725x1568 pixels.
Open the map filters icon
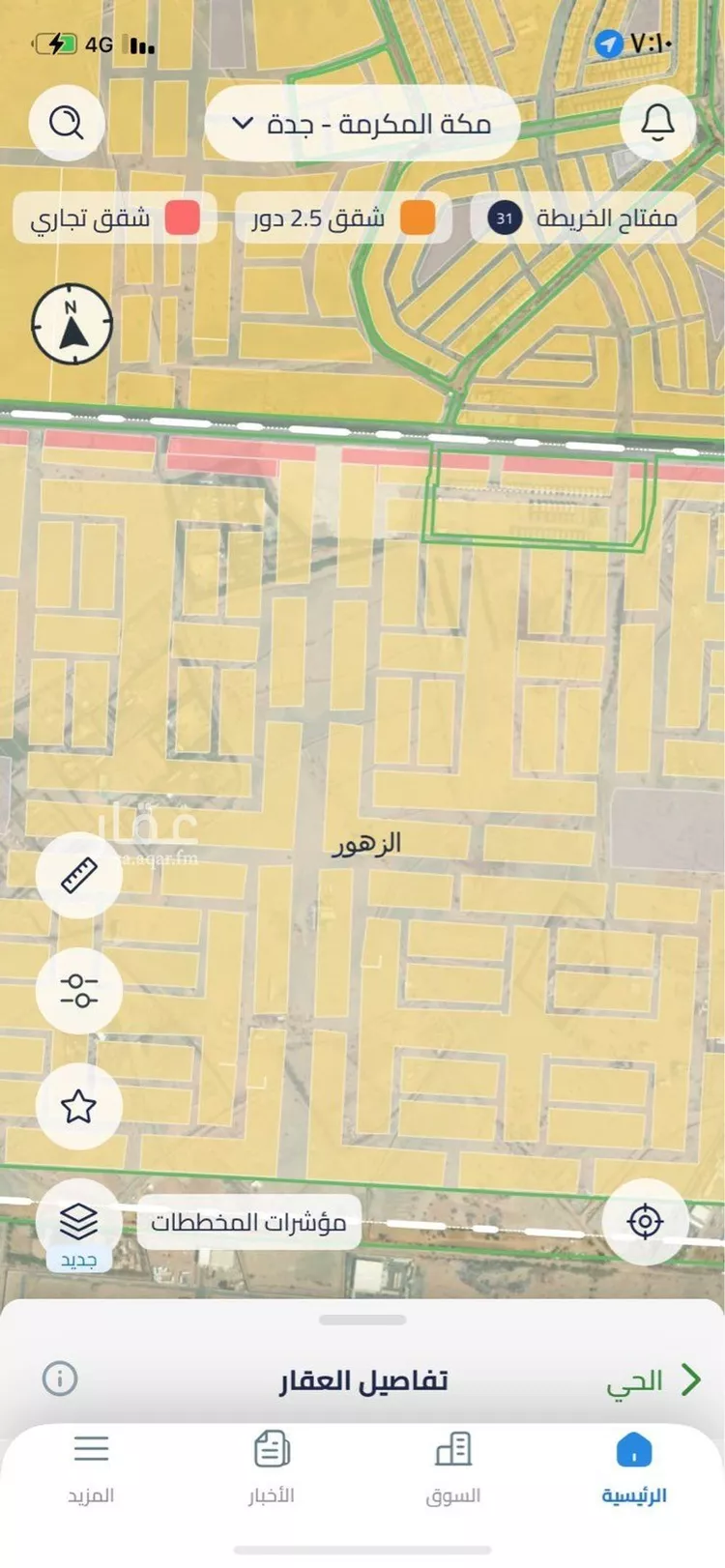pyautogui.click(x=78, y=991)
